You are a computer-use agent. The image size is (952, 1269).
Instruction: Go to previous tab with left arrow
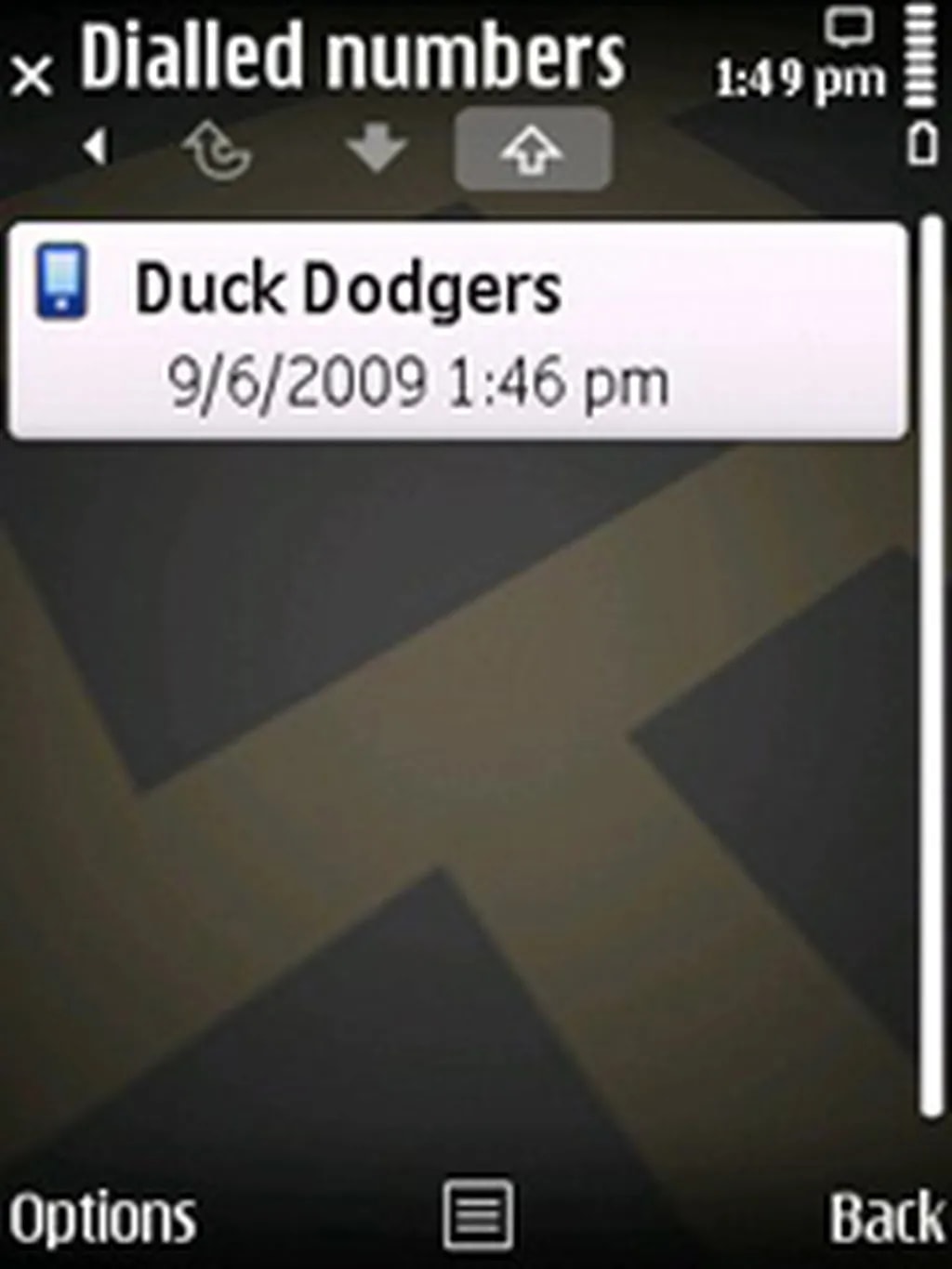pyautogui.click(x=95, y=147)
